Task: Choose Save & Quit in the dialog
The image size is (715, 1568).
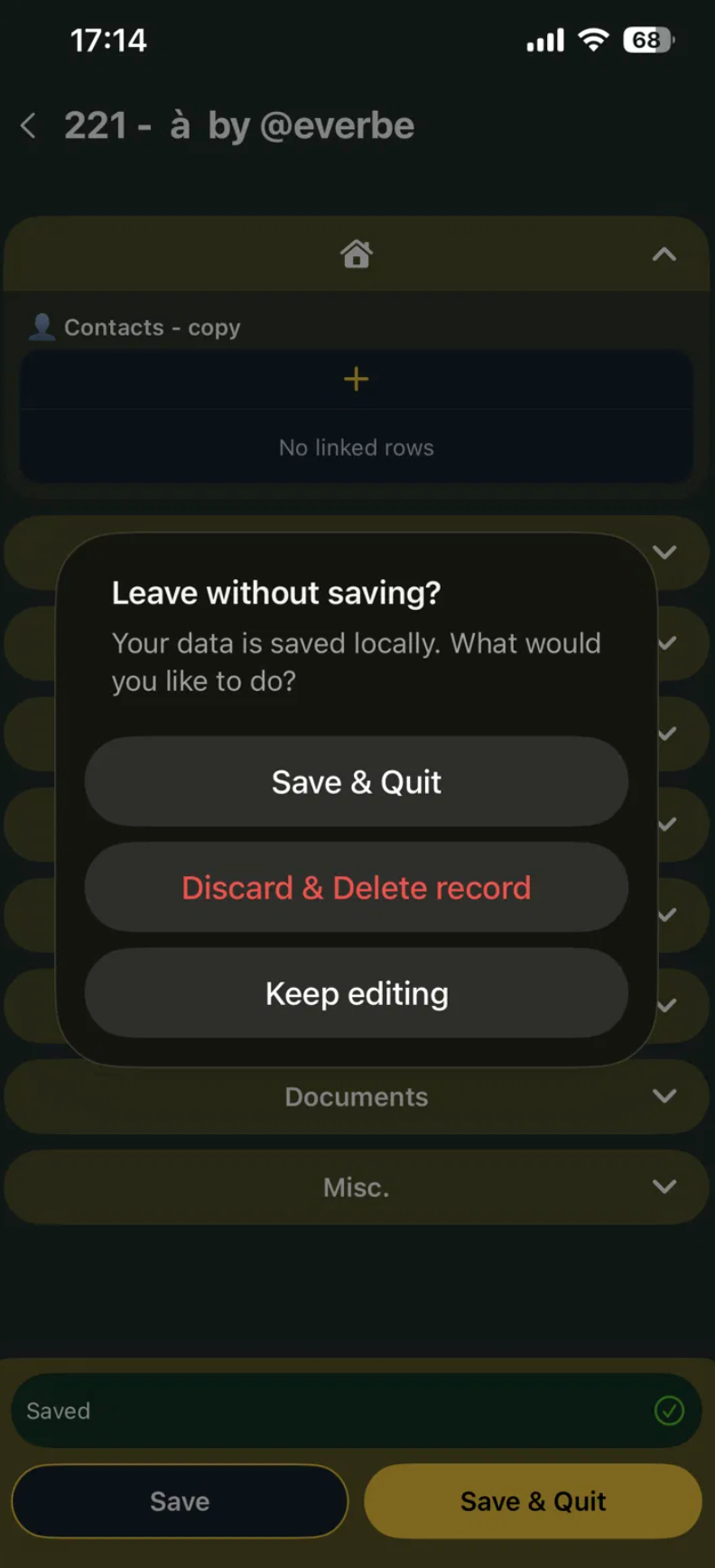Action: click(357, 781)
